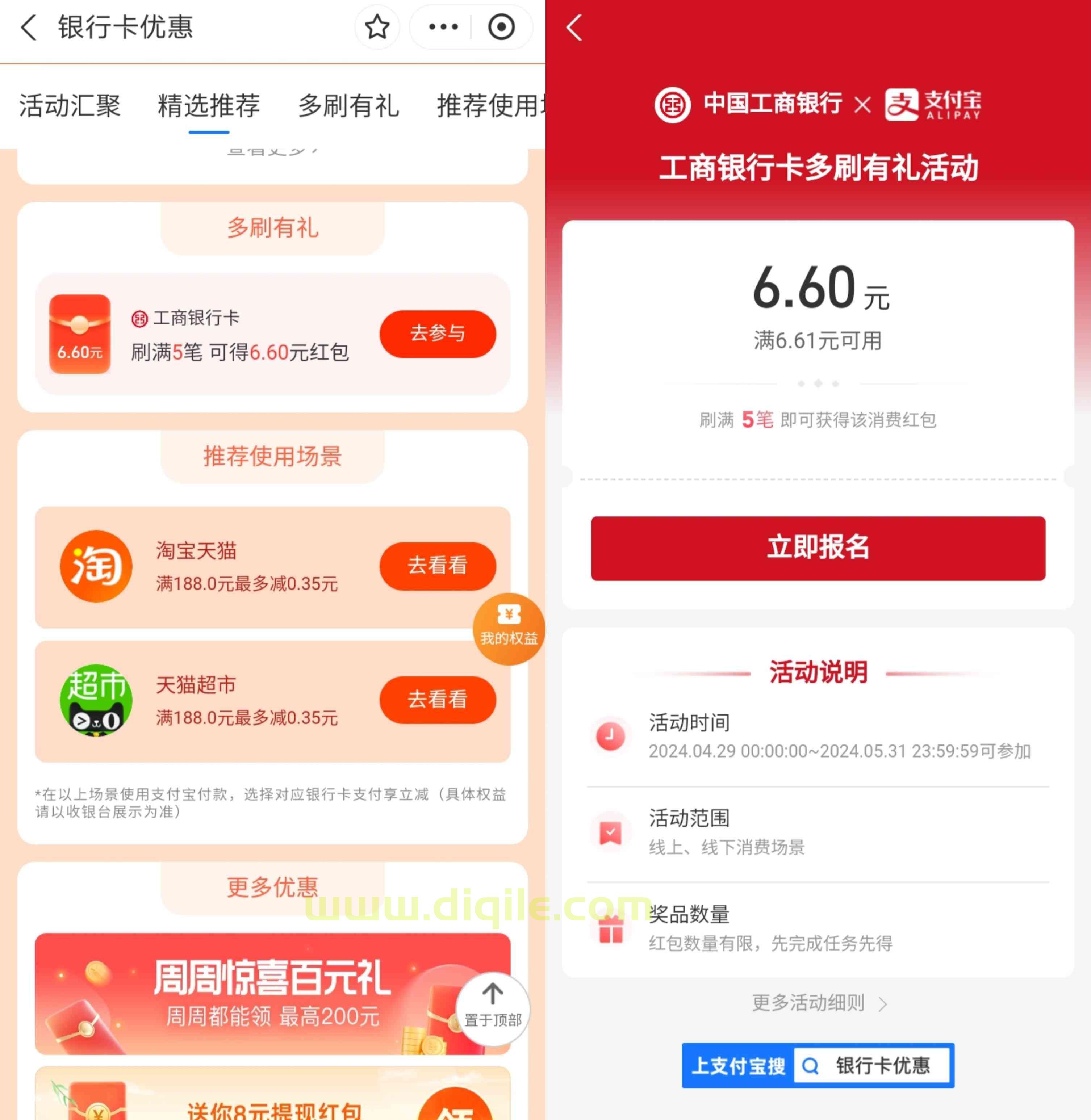Go back from the 工商银行 activity page
This screenshot has height=1120, width=1091.
[x=574, y=28]
